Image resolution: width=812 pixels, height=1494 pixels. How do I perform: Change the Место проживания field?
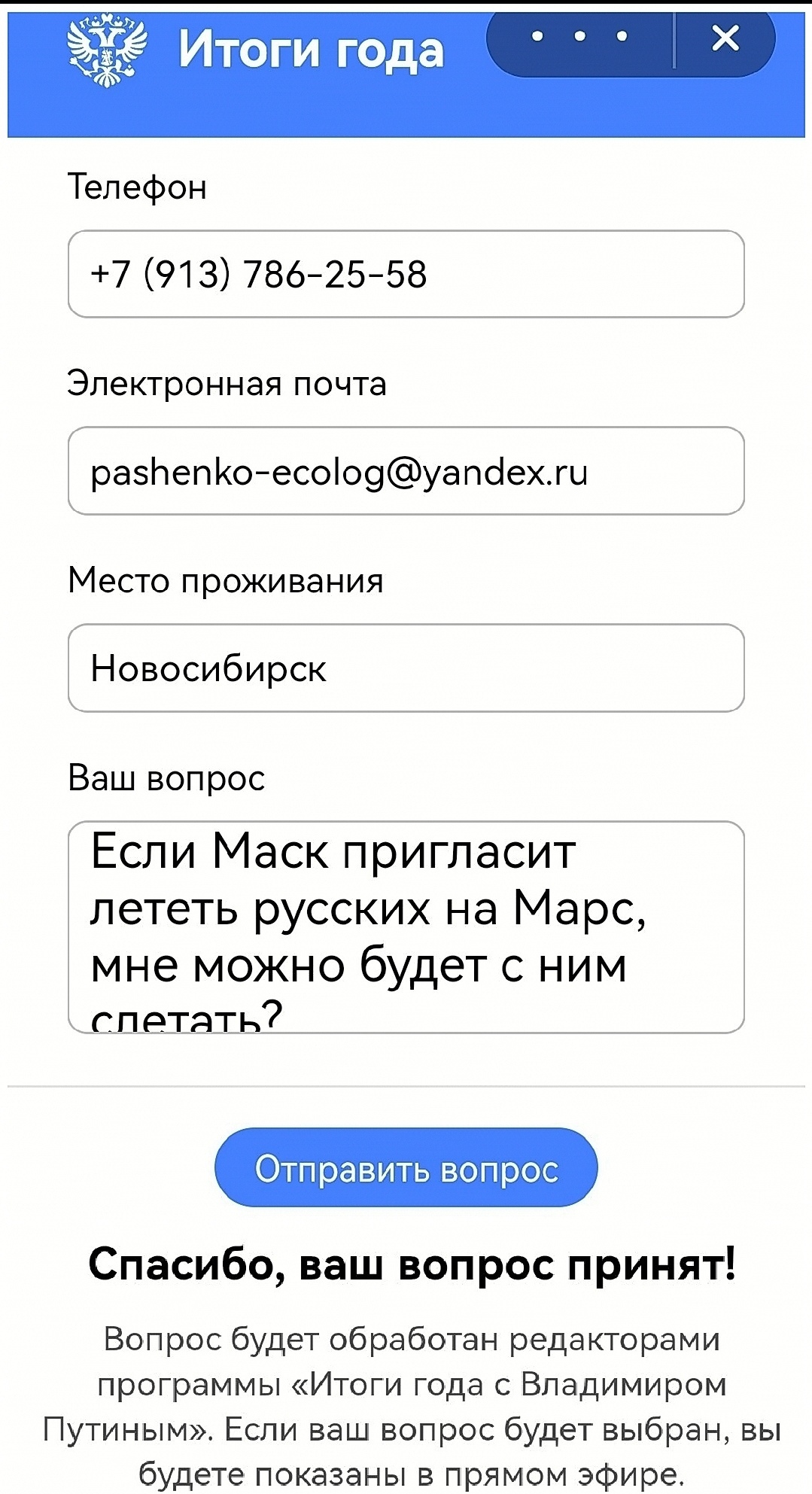tap(406, 668)
